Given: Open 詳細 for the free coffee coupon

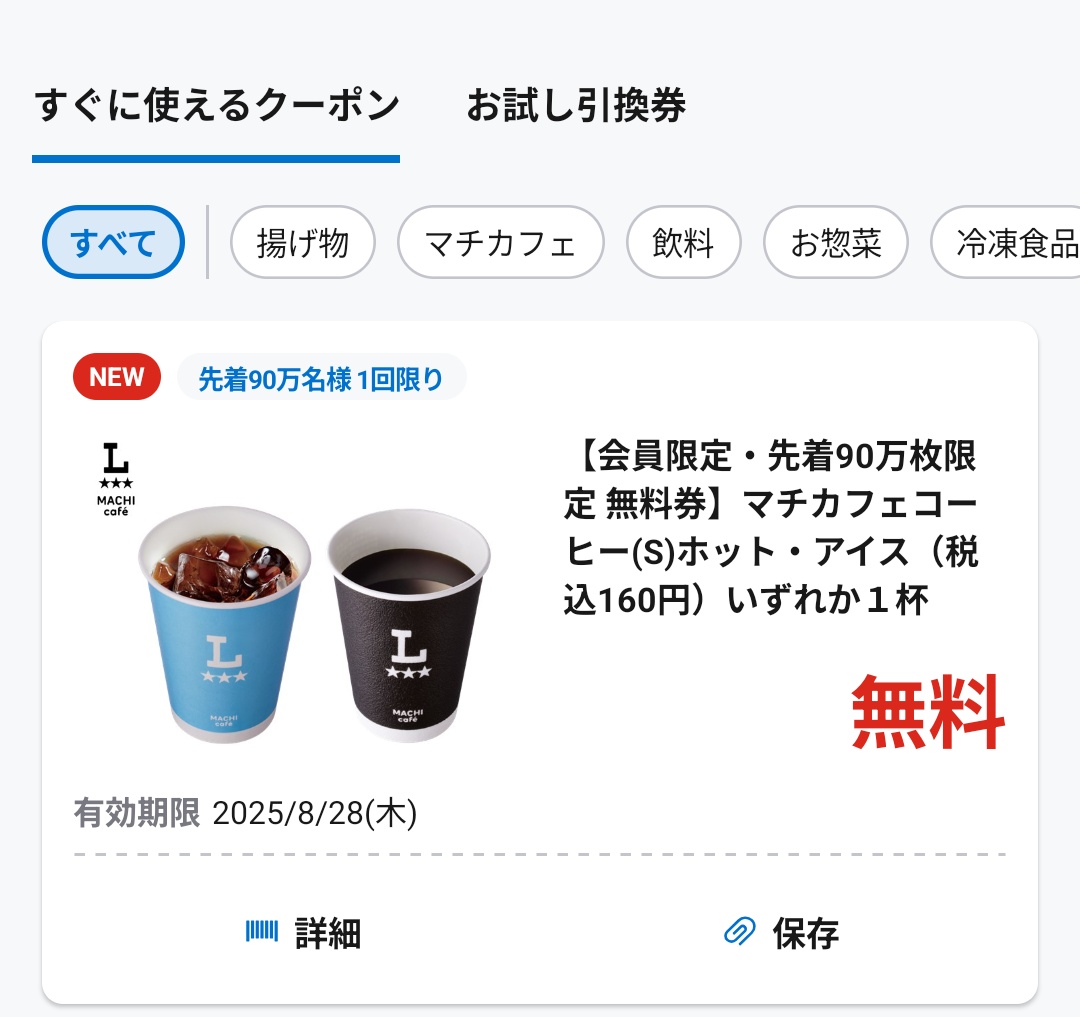Looking at the screenshot, I should tap(303, 932).
